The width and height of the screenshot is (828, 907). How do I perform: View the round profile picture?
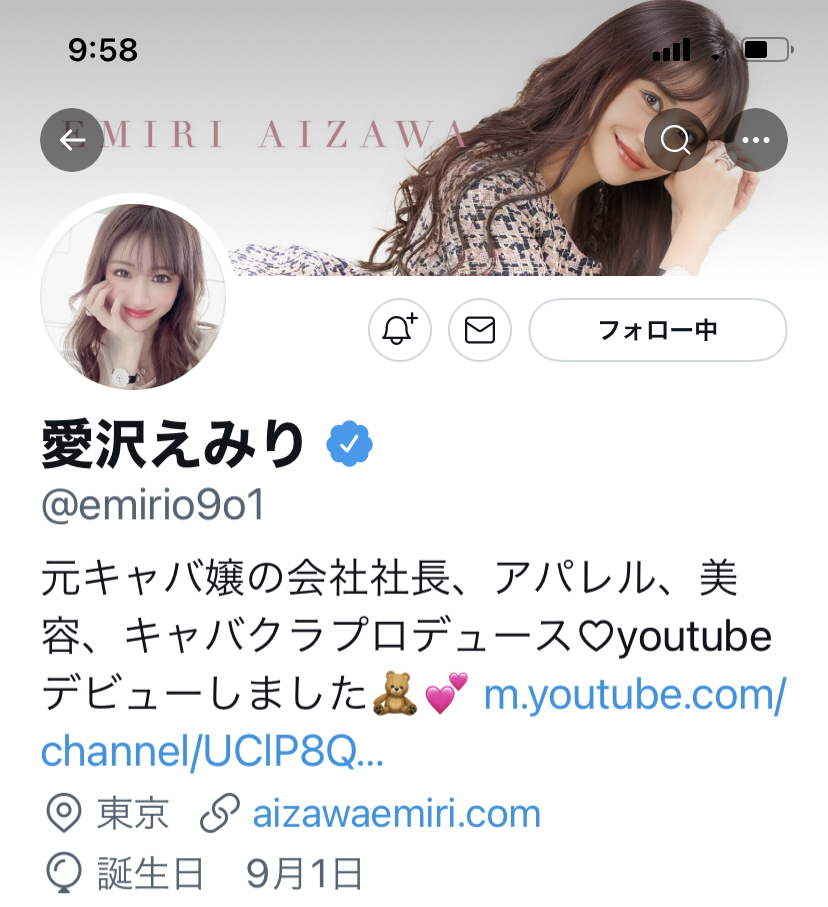132,297
